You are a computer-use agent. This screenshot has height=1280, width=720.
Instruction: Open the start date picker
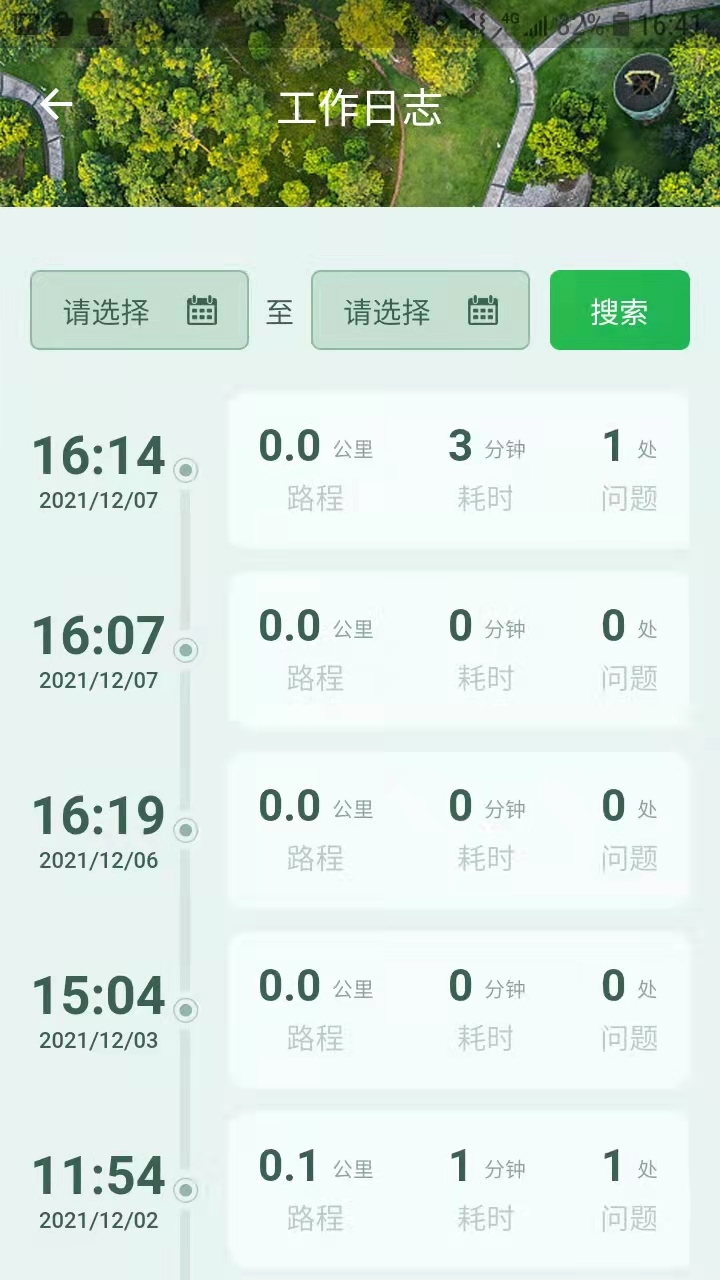(139, 311)
